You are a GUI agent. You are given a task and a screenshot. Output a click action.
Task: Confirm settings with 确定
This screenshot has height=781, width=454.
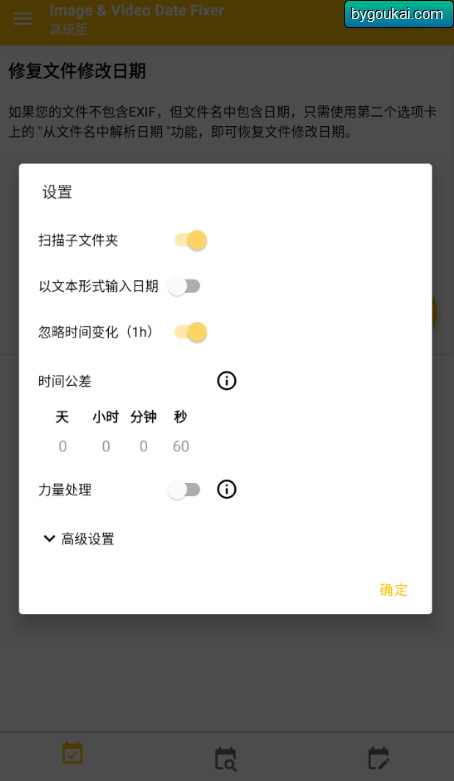pos(394,590)
